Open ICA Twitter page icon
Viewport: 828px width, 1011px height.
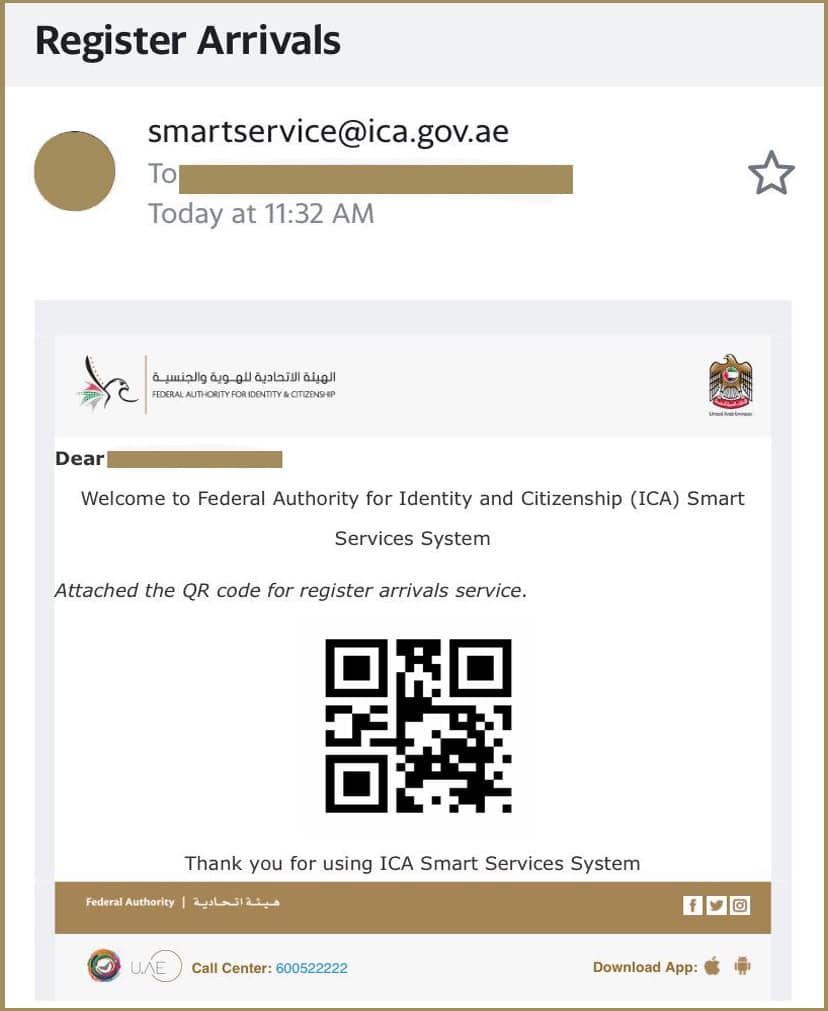716,906
